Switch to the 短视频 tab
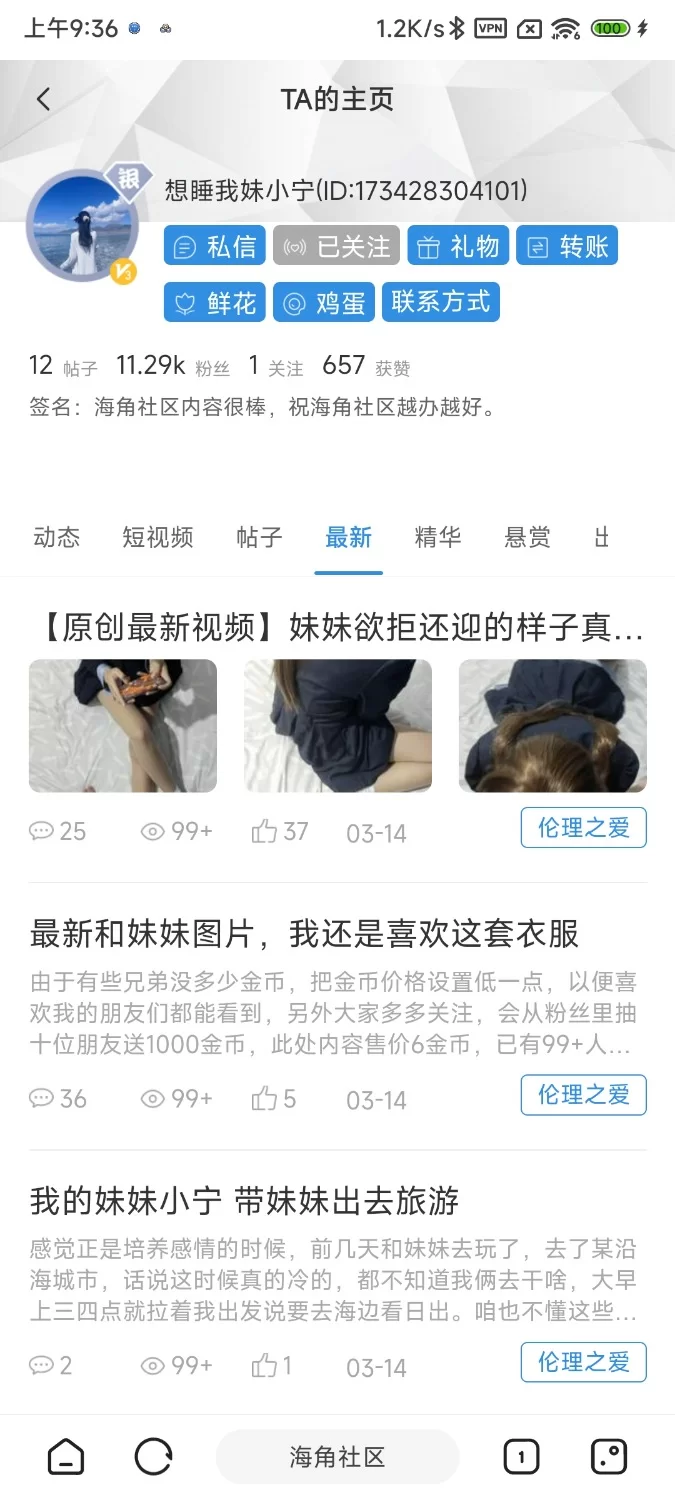The image size is (675, 1500). point(158,538)
